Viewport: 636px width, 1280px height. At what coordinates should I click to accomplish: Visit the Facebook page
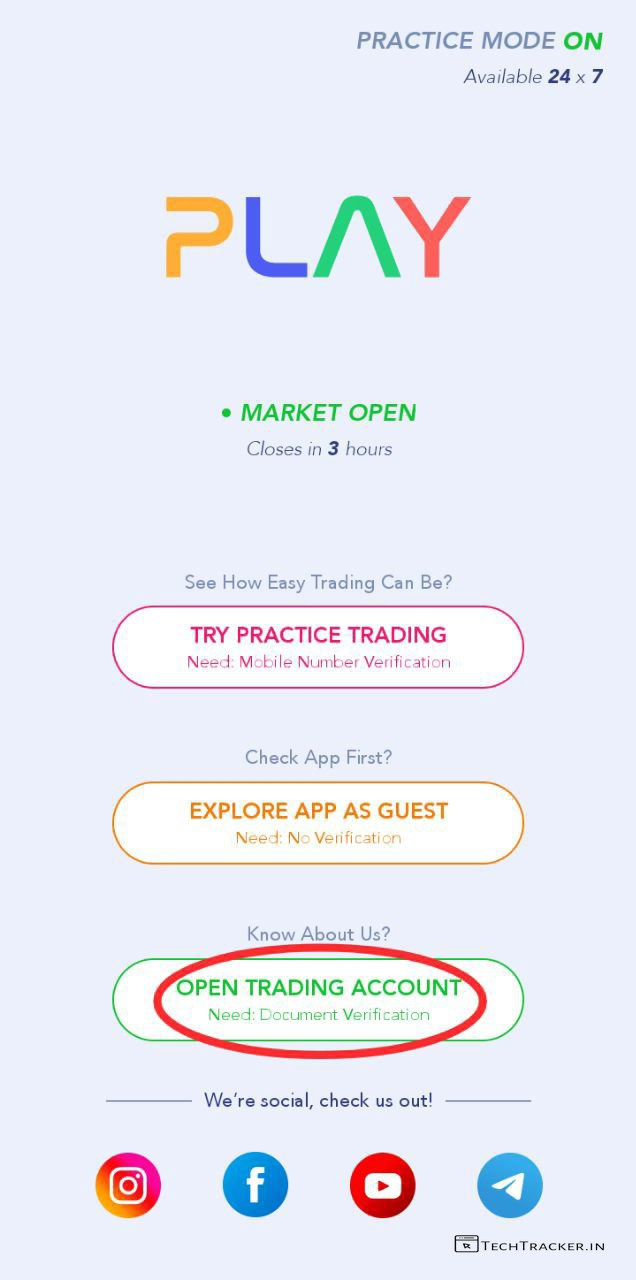coord(255,1185)
